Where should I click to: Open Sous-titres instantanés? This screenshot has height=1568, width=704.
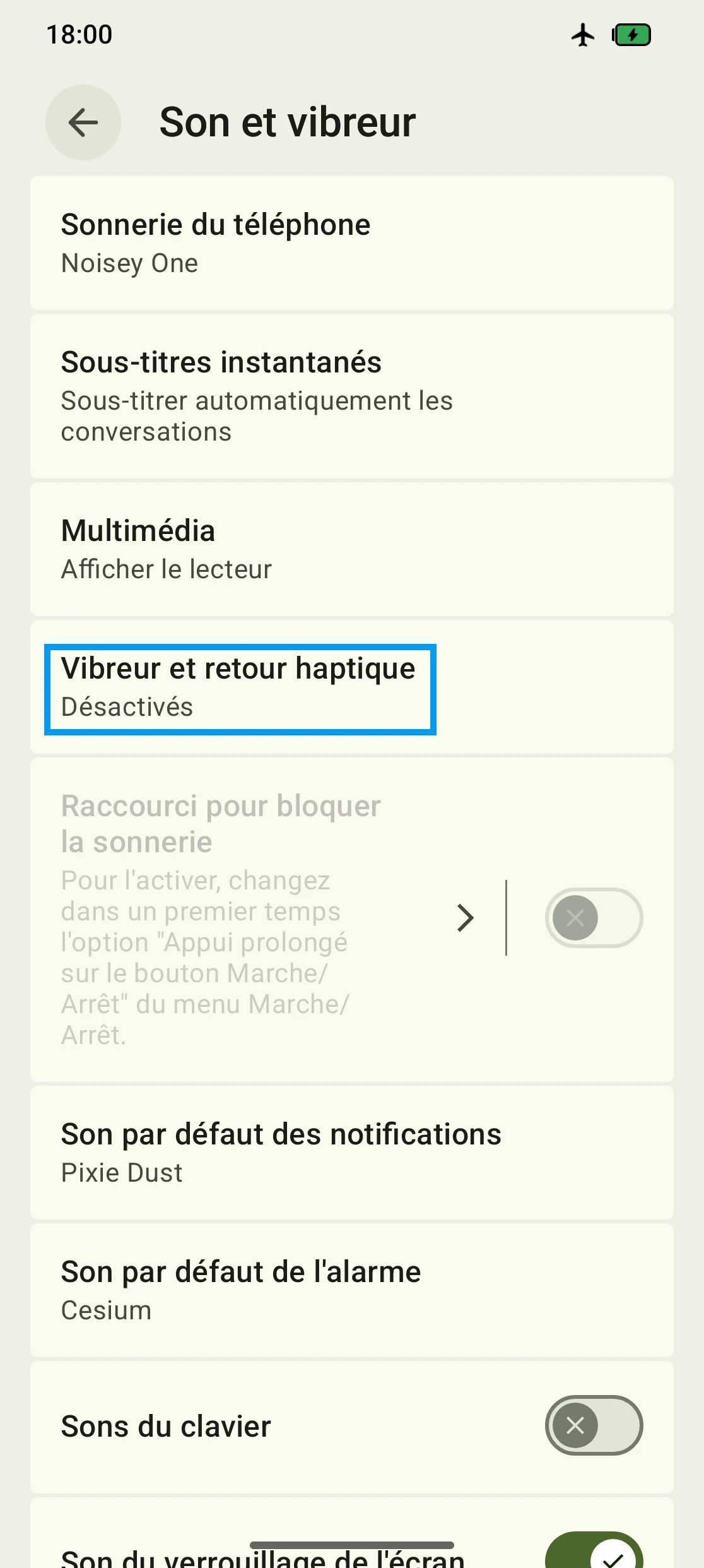point(351,396)
